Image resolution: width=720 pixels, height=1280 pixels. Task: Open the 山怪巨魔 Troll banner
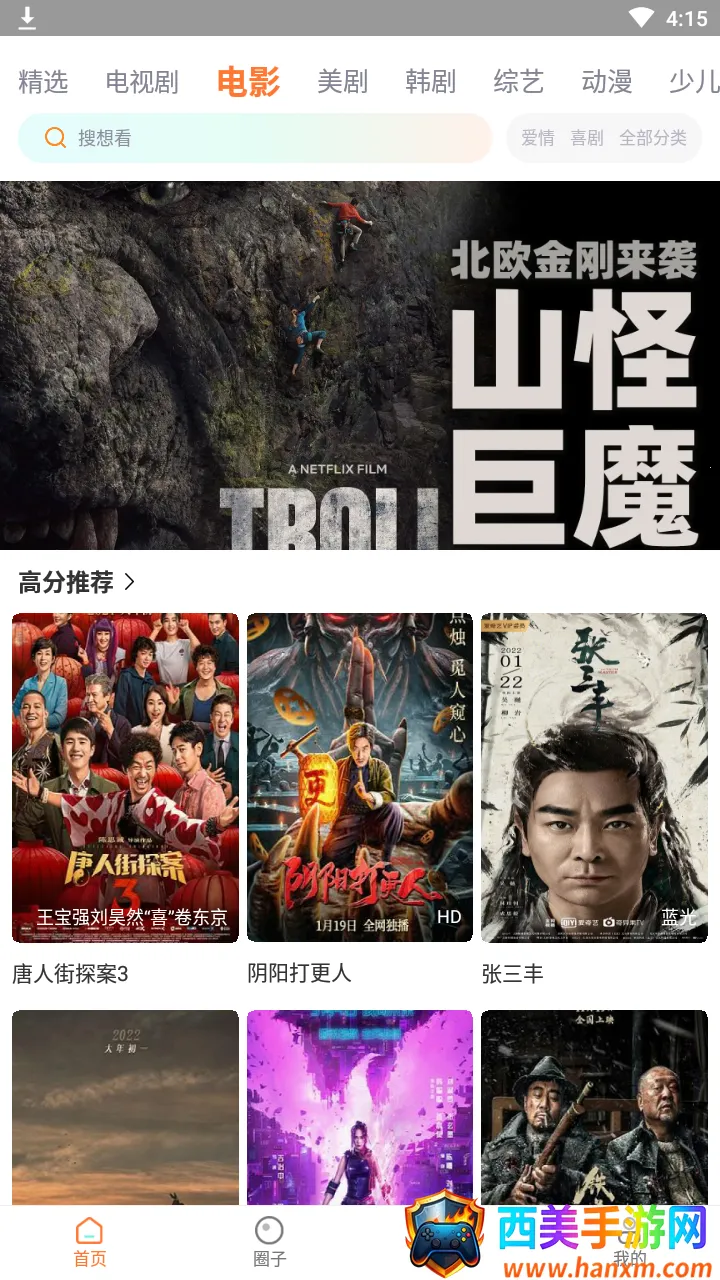pos(360,365)
